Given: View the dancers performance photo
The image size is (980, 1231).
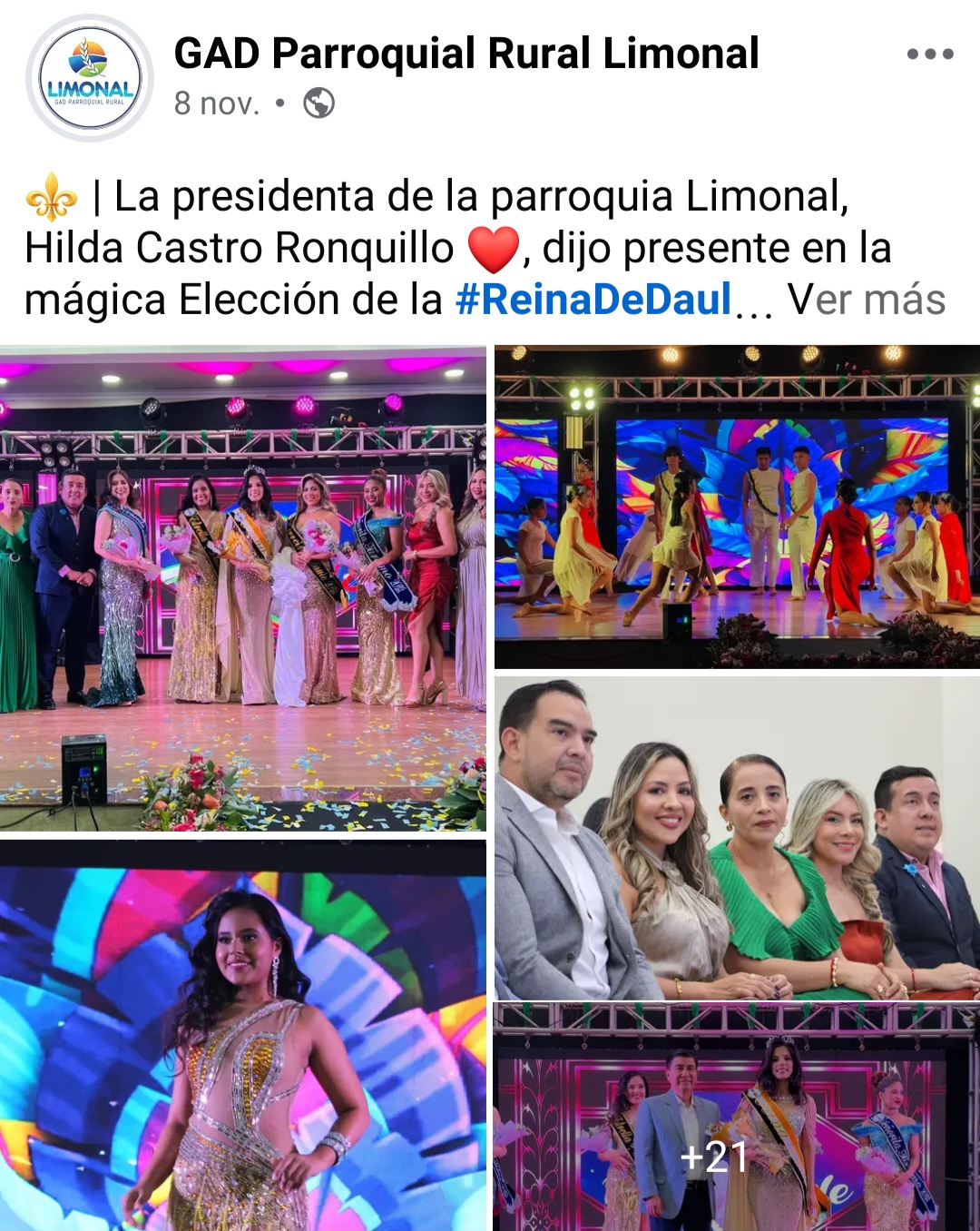Looking at the screenshot, I should 737,507.
